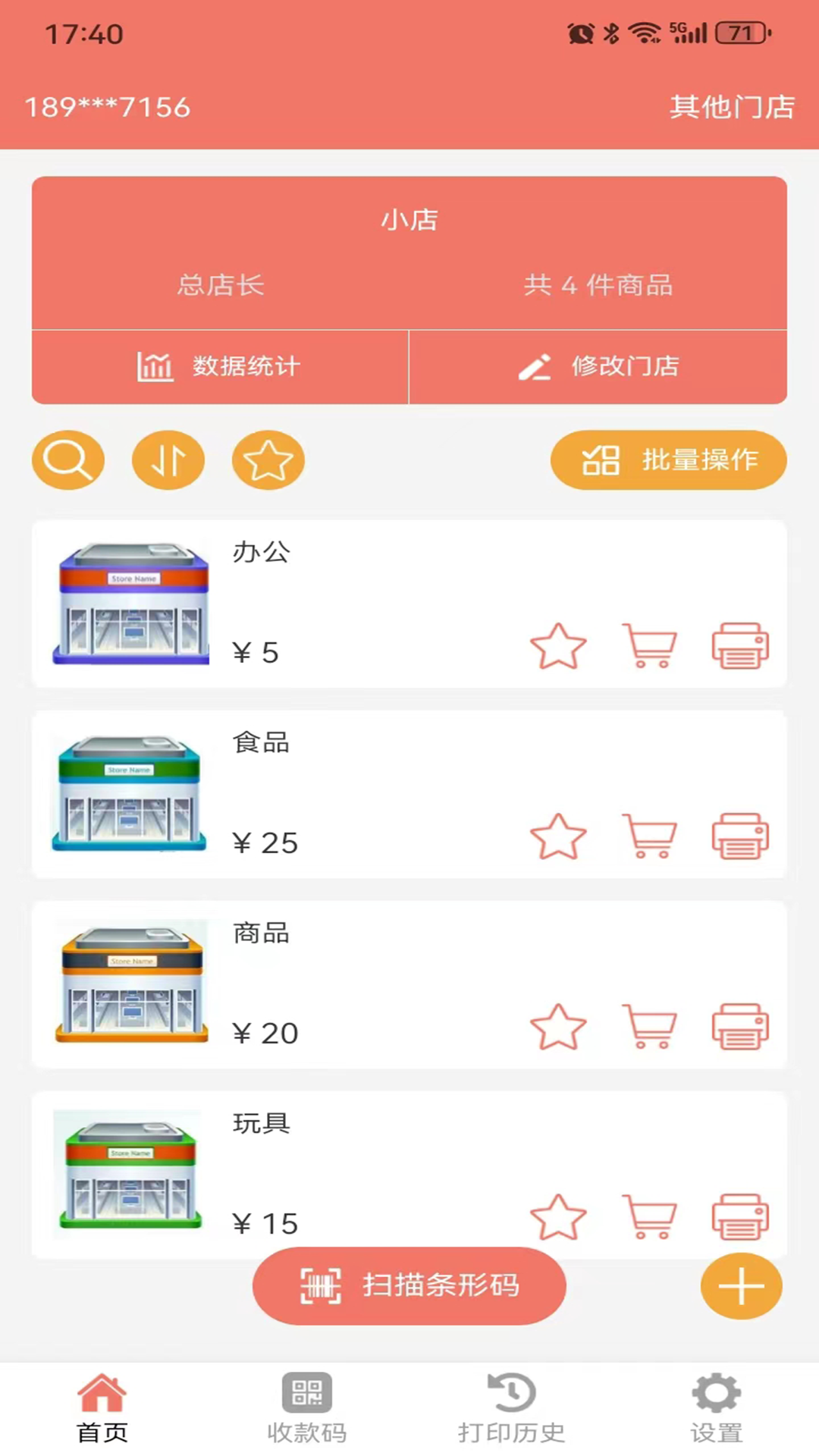Open 批量操作 batch operations

tap(668, 460)
